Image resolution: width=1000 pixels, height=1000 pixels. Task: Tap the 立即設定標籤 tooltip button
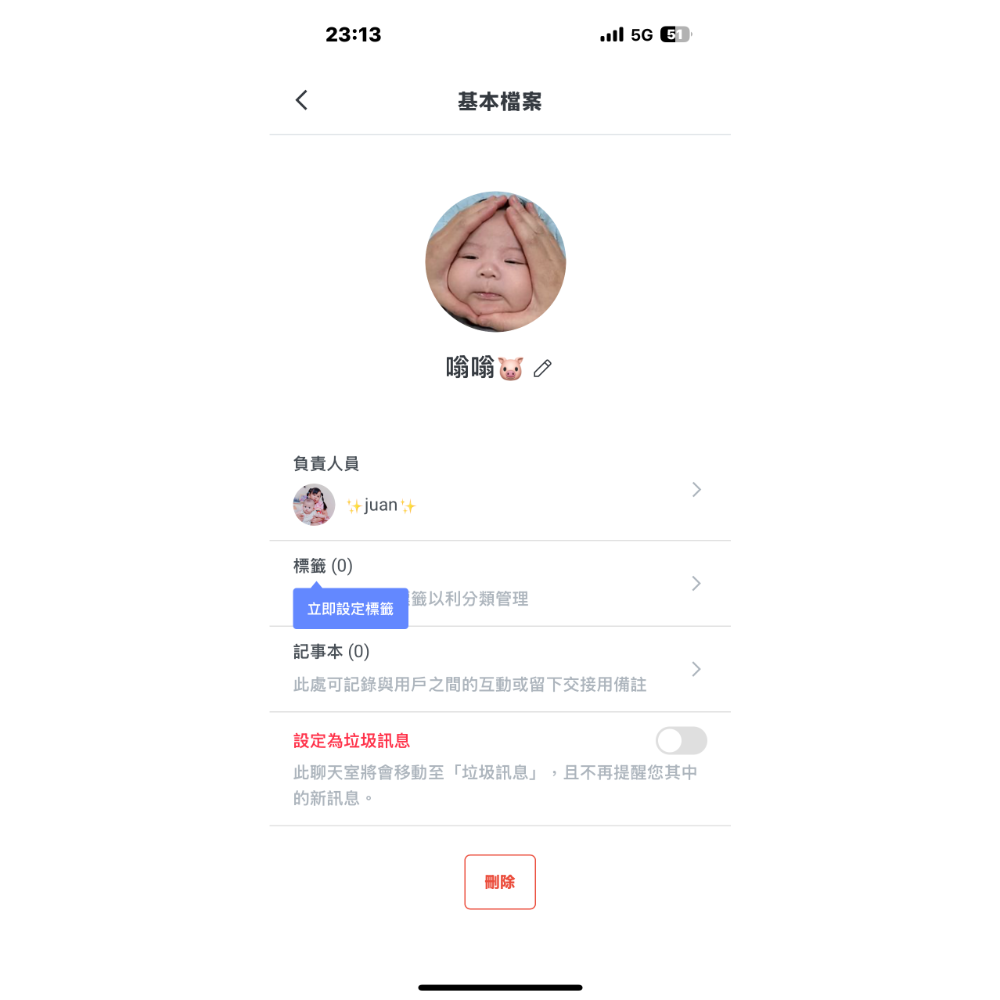[350, 608]
